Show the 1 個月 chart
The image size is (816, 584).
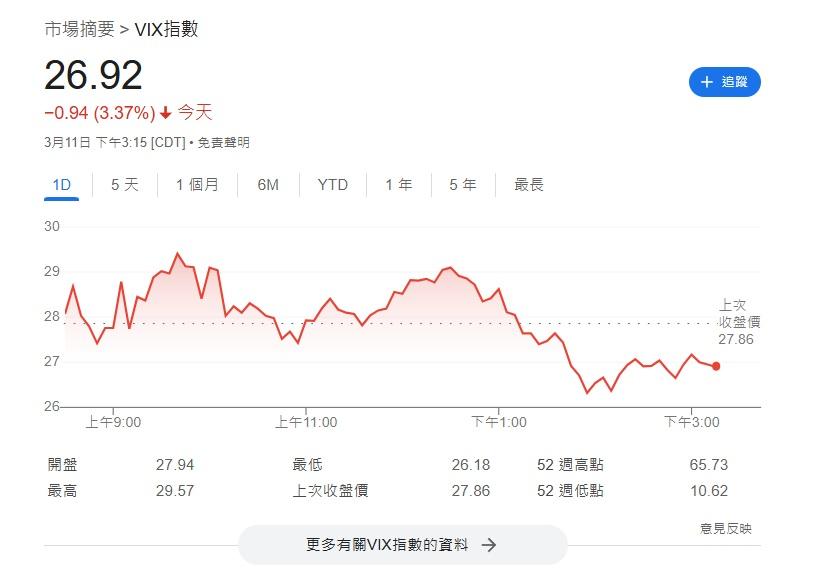(197, 185)
